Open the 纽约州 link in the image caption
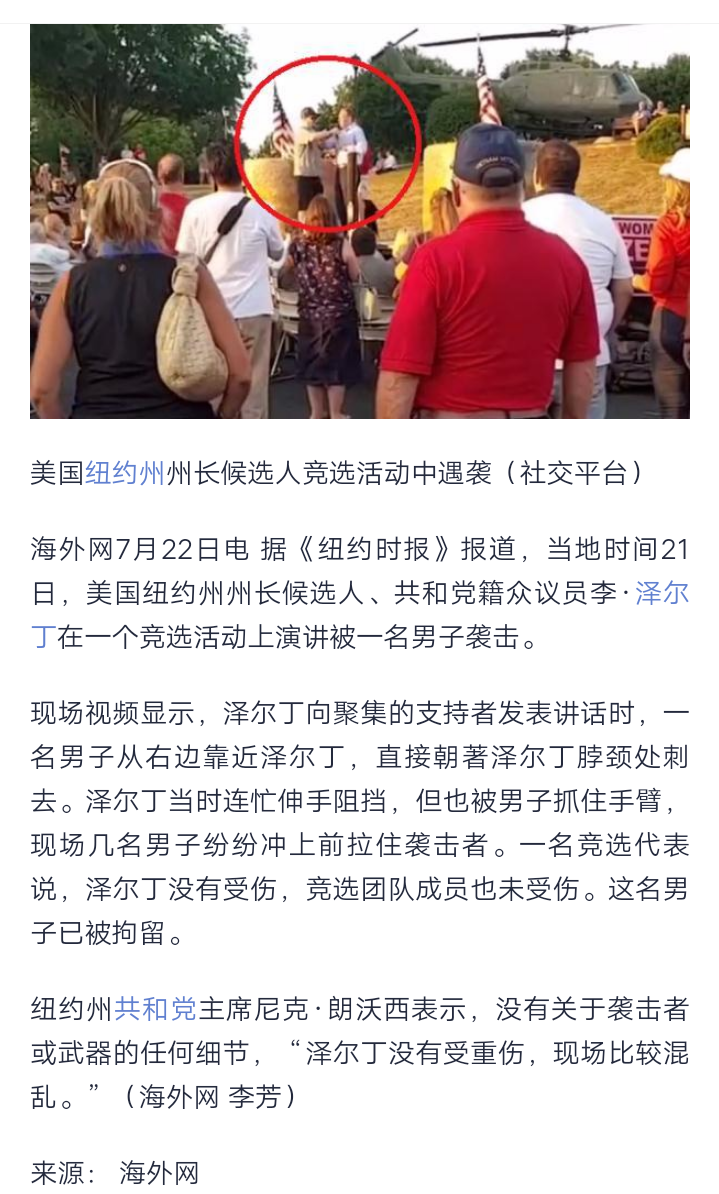719x1194 pixels. tap(124, 473)
